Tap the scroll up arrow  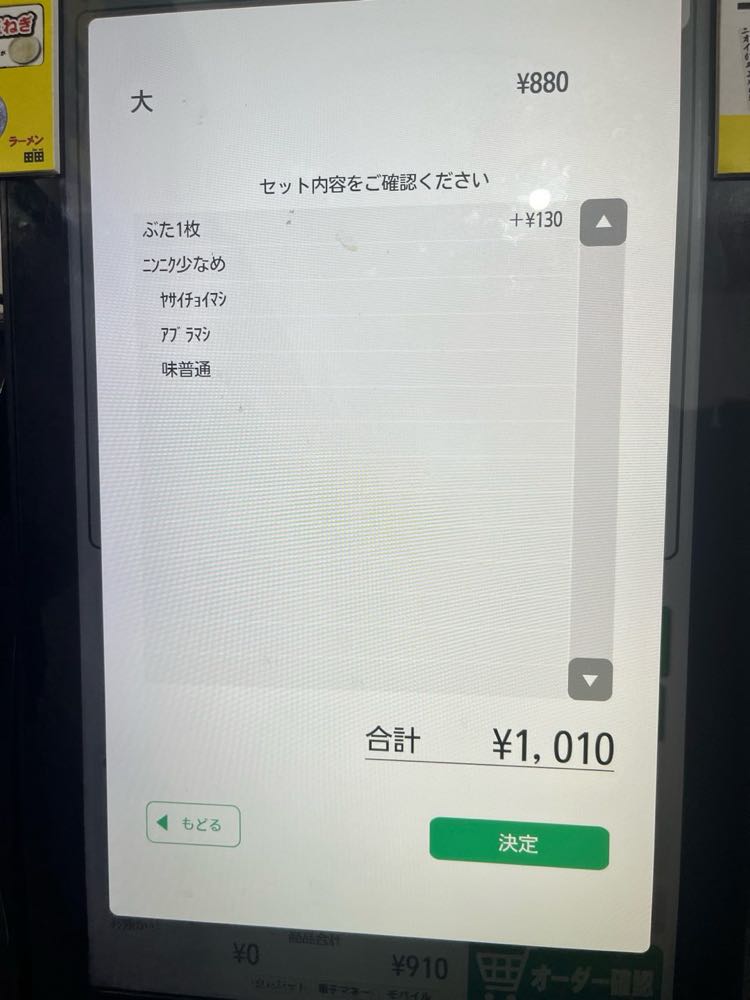tap(603, 222)
